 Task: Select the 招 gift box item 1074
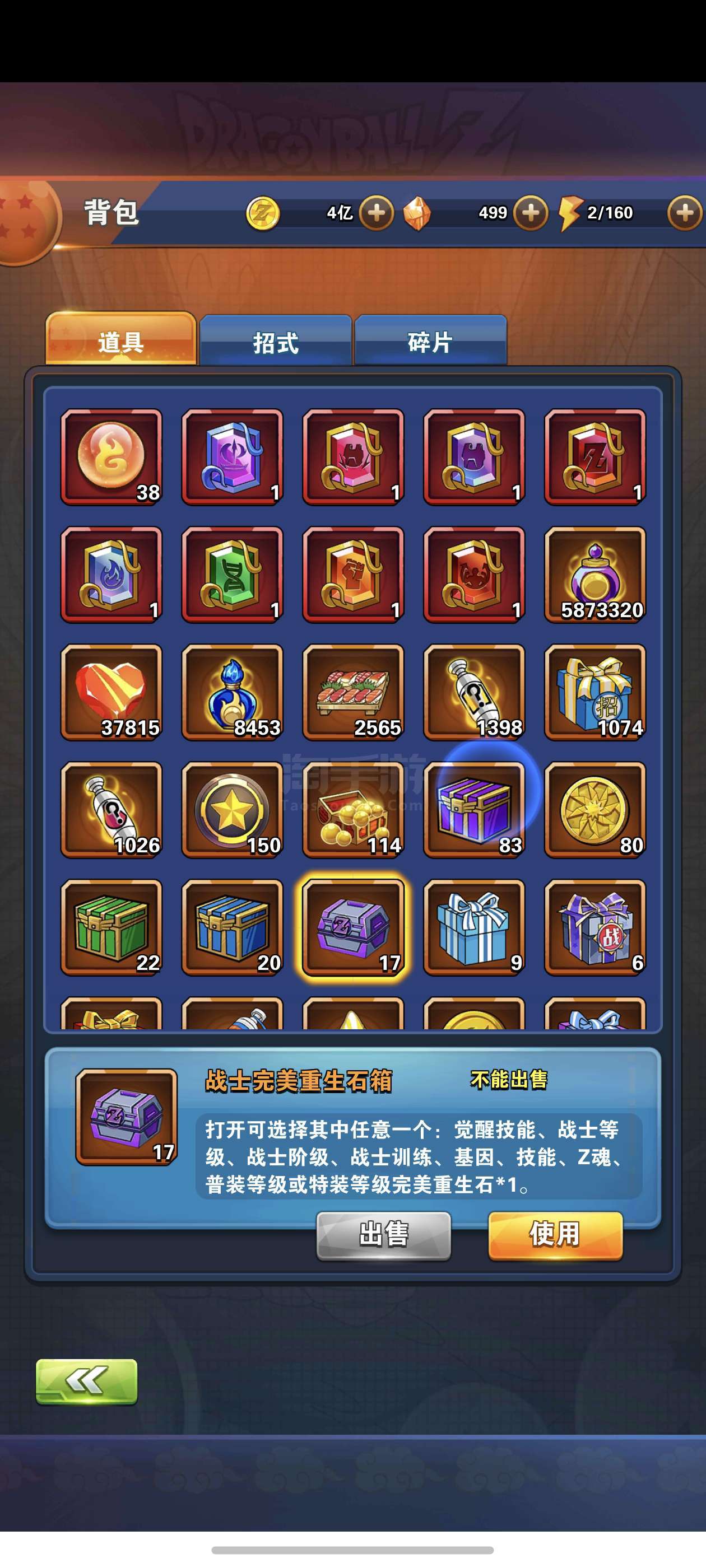coord(595,692)
